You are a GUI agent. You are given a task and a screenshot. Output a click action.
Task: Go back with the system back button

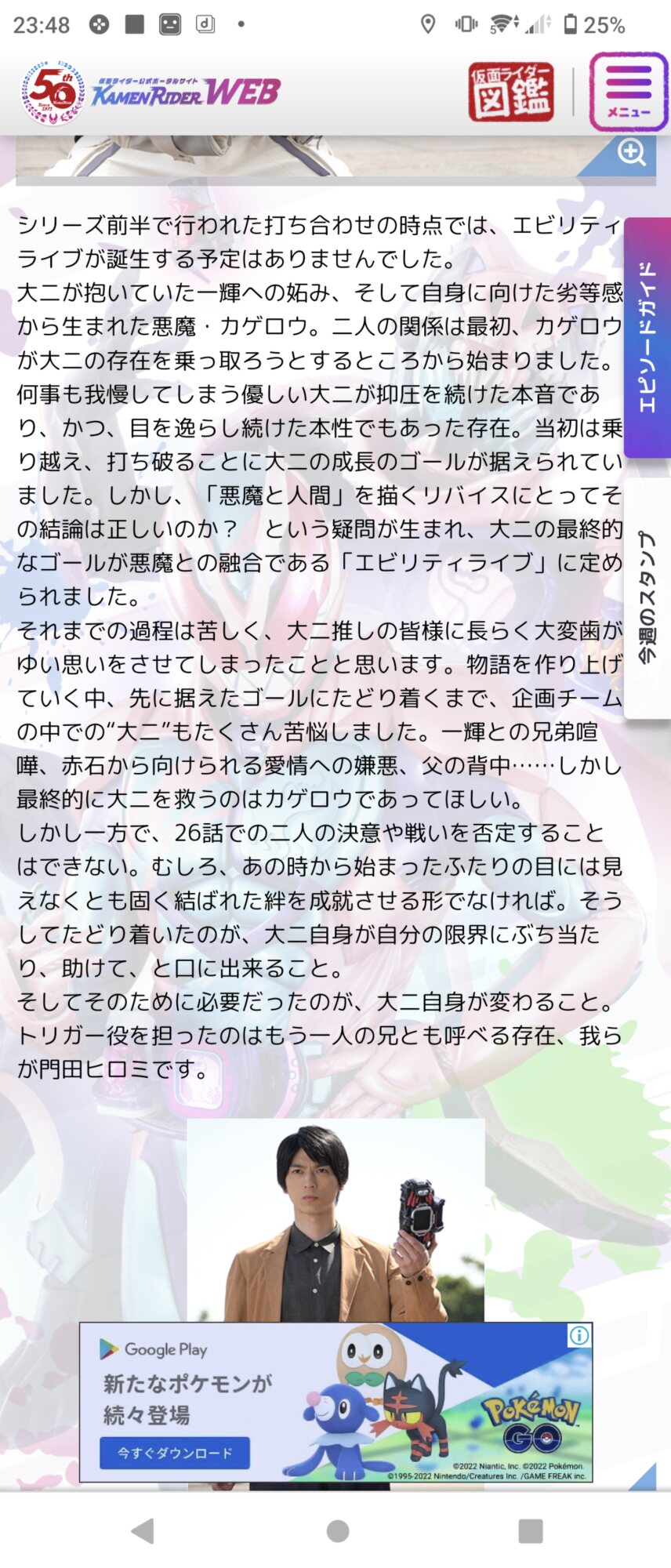pos(143,1531)
